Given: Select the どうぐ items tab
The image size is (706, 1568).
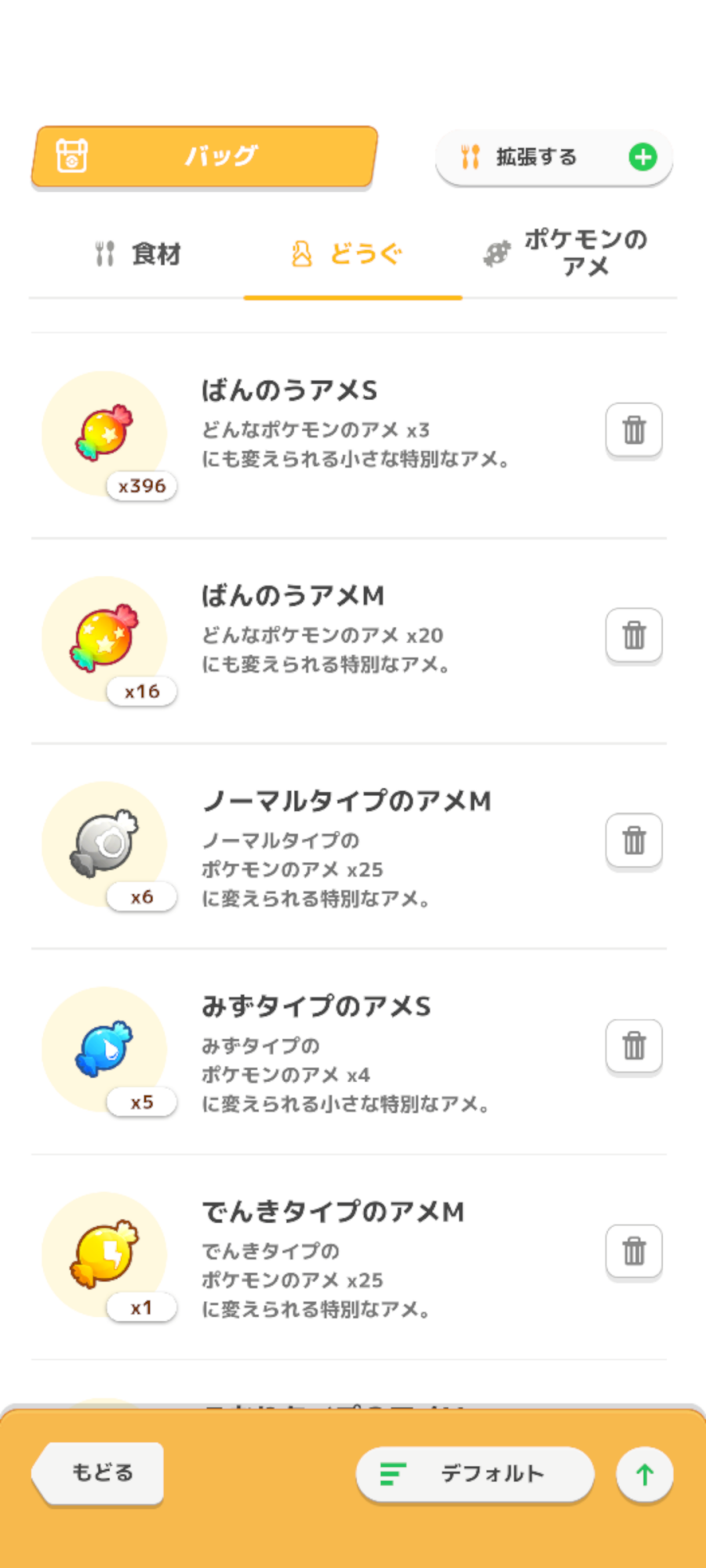Looking at the screenshot, I should pos(352,254).
